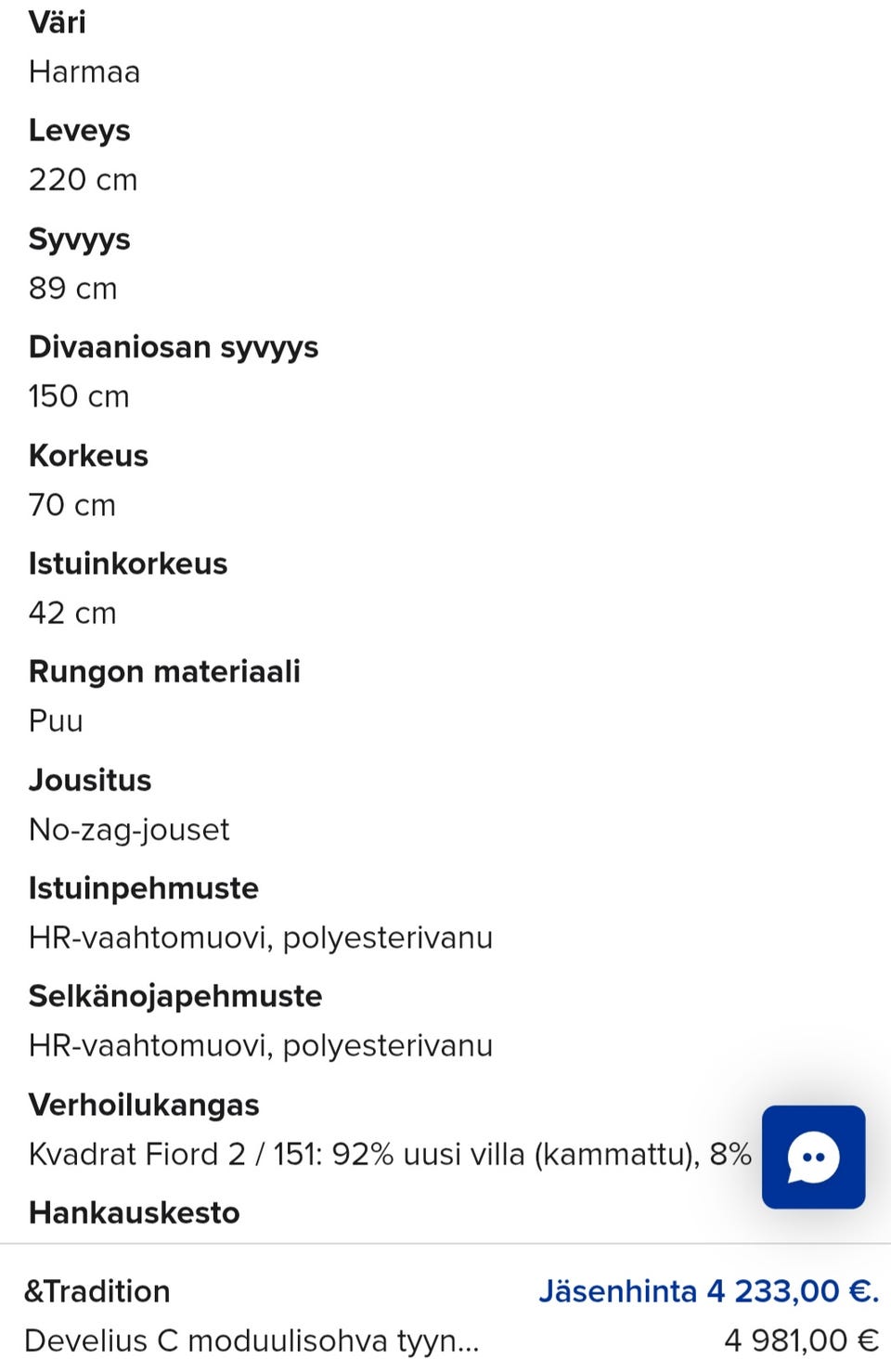Select the &Tradition brand name
This screenshot has height=1372, width=891.
click(x=97, y=1291)
